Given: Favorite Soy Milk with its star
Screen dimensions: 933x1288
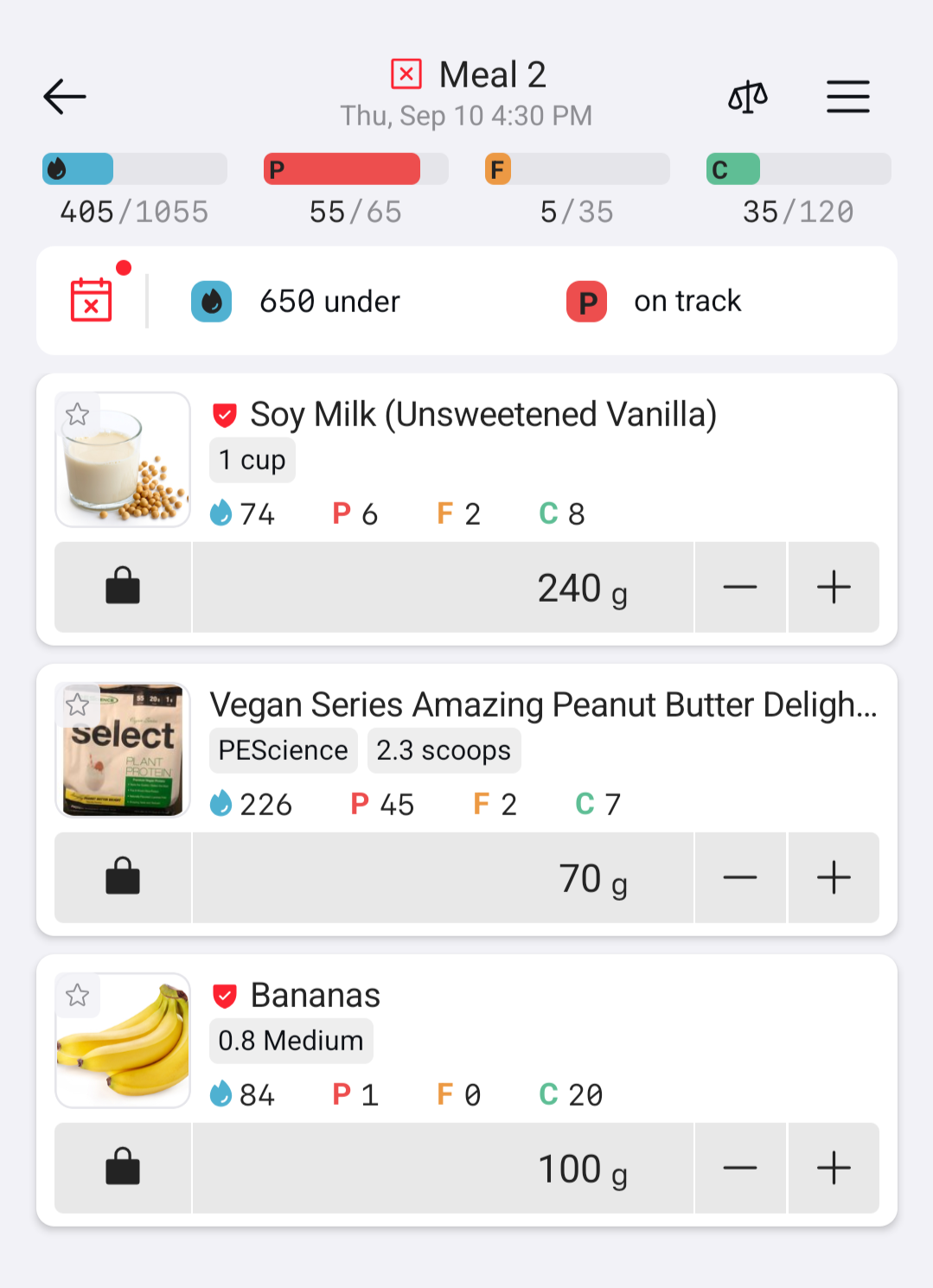Looking at the screenshot, I should coord(78,415).
